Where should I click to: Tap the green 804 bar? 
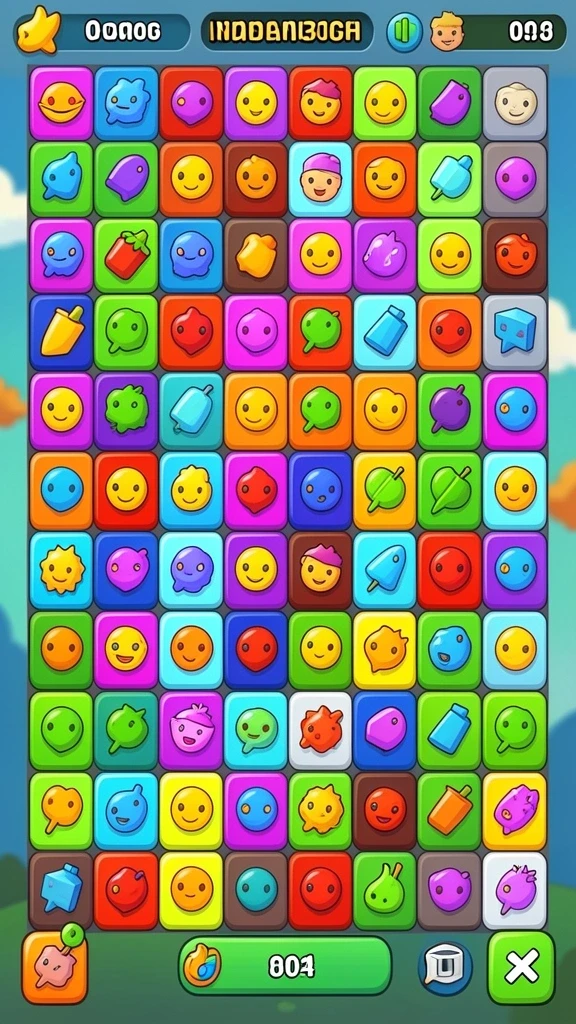point(285,966)
